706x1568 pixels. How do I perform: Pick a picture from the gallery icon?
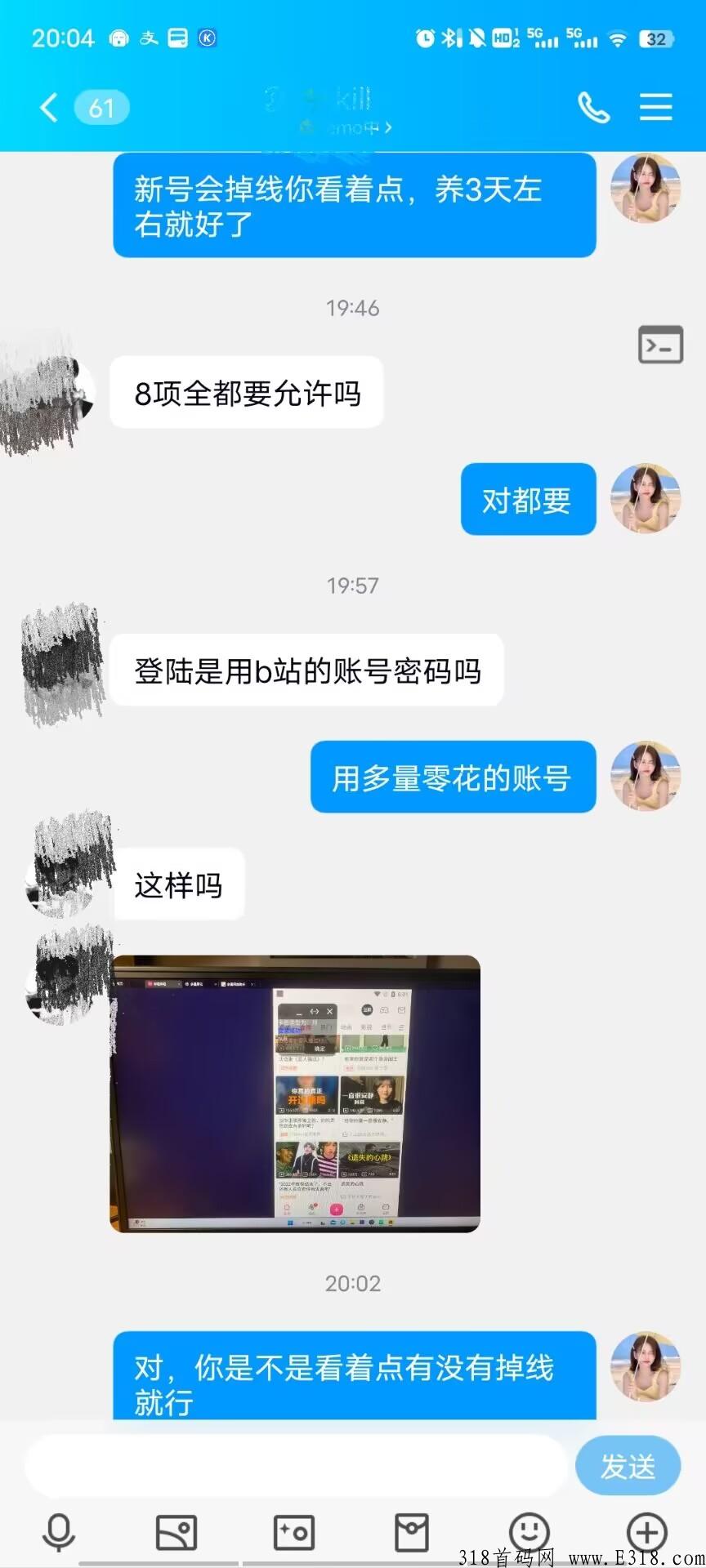click(176, 1532)
